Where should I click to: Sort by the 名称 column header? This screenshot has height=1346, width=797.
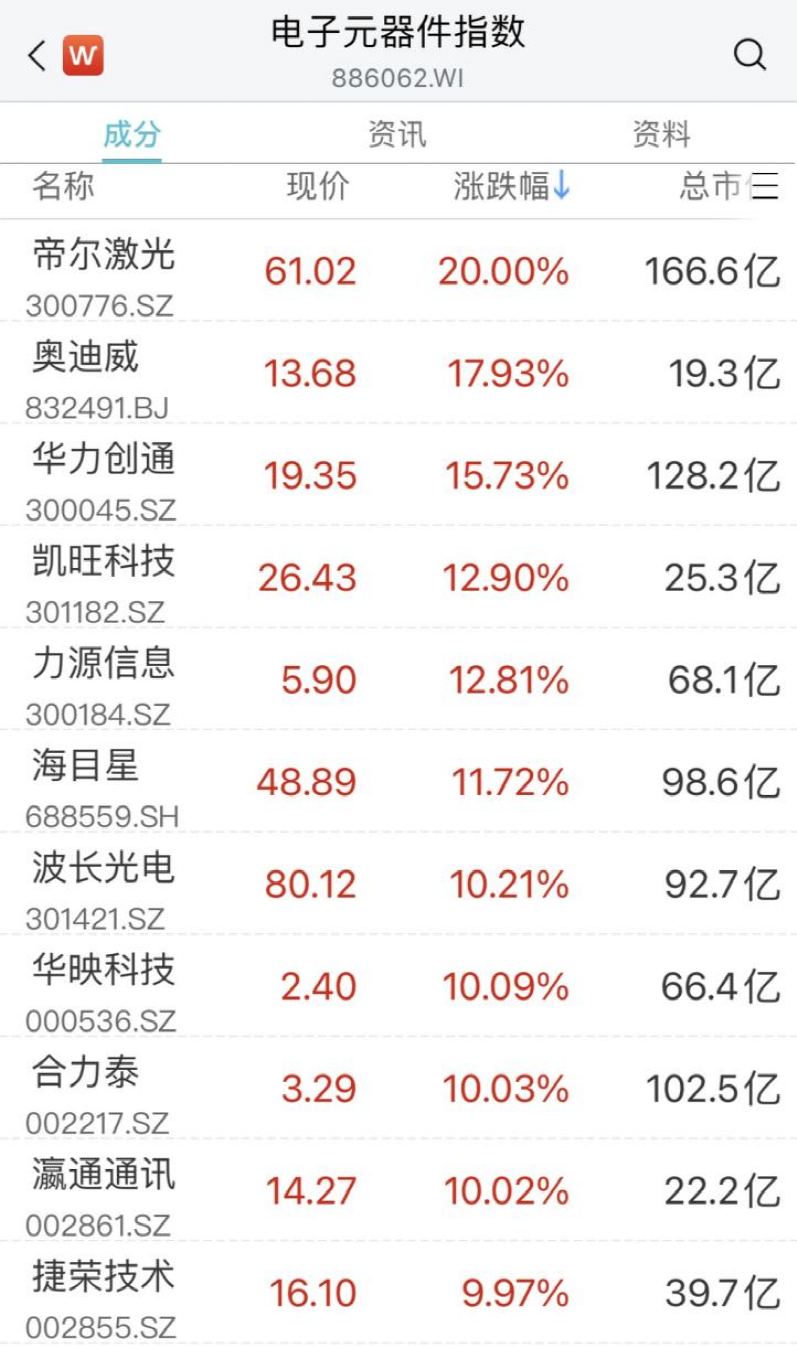coord(64,188)
